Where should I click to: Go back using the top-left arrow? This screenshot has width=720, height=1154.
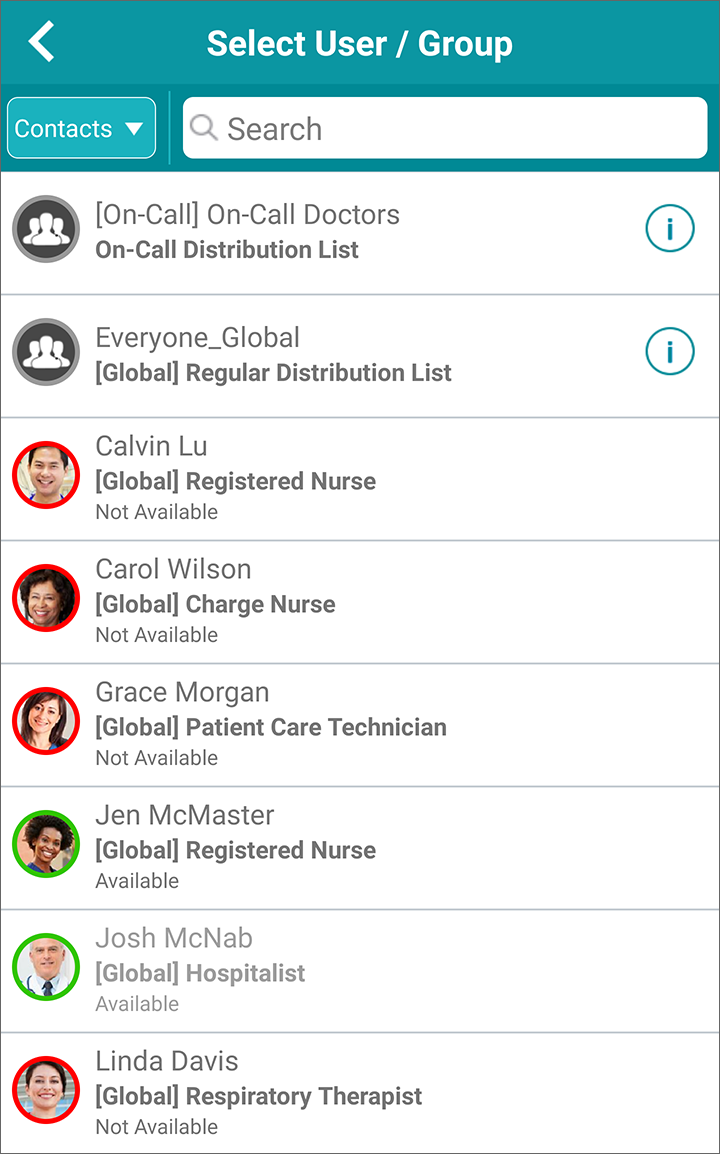coord(42,43)
